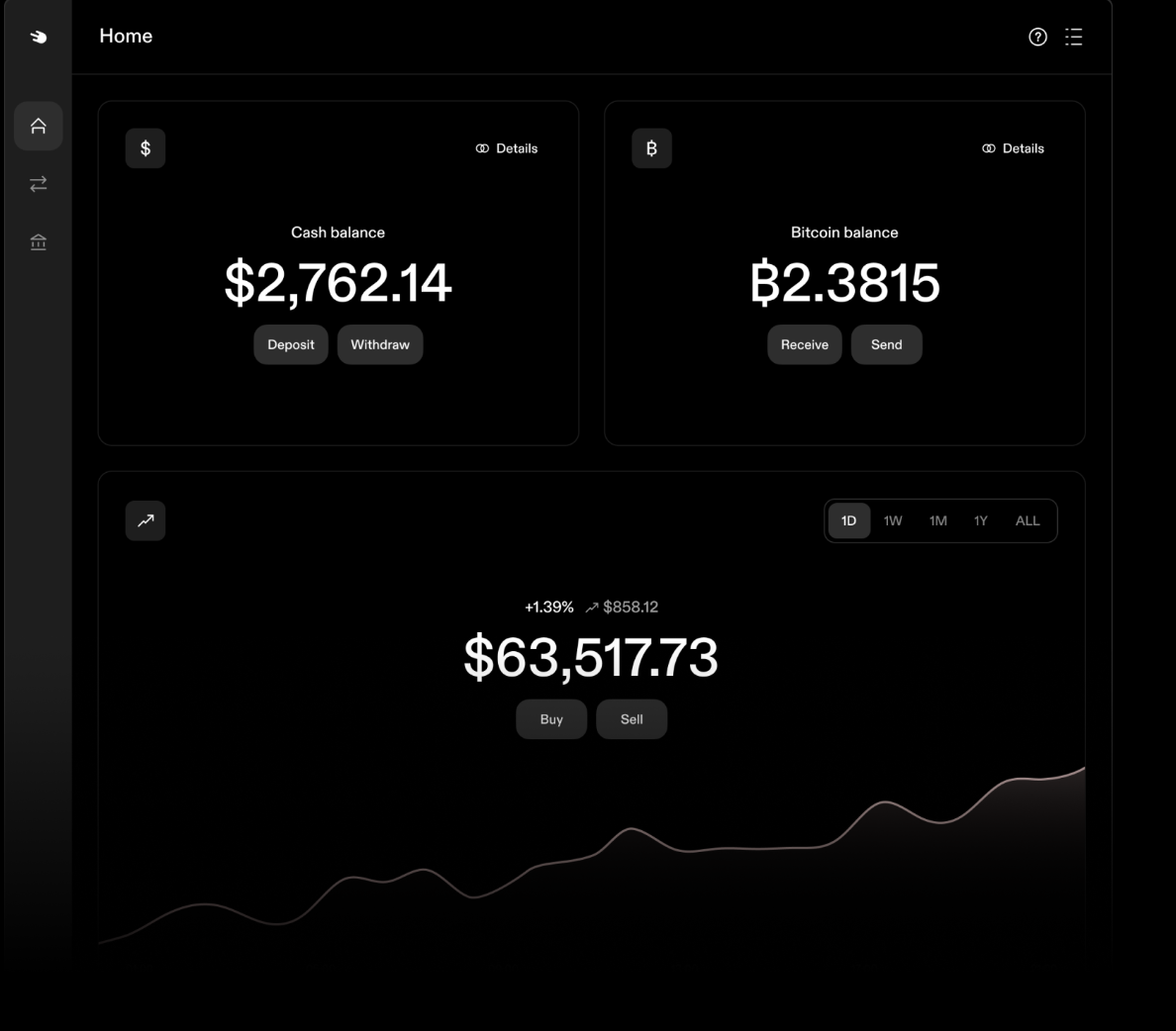This screenshot has height=1031, width=1176.
Task: Switch chart to 1Y range
Action: tap(980, 520)
